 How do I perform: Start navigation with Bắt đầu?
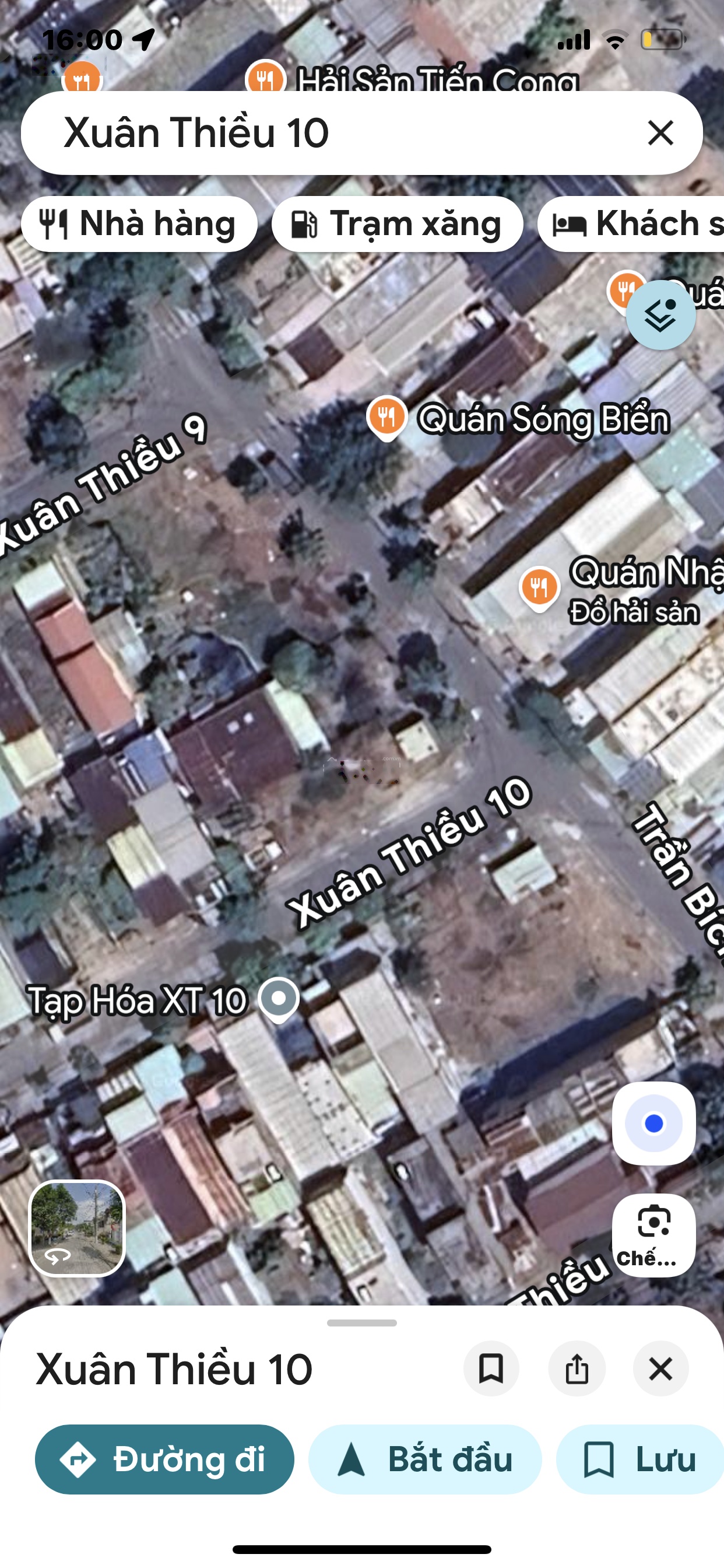(425, 1459)
